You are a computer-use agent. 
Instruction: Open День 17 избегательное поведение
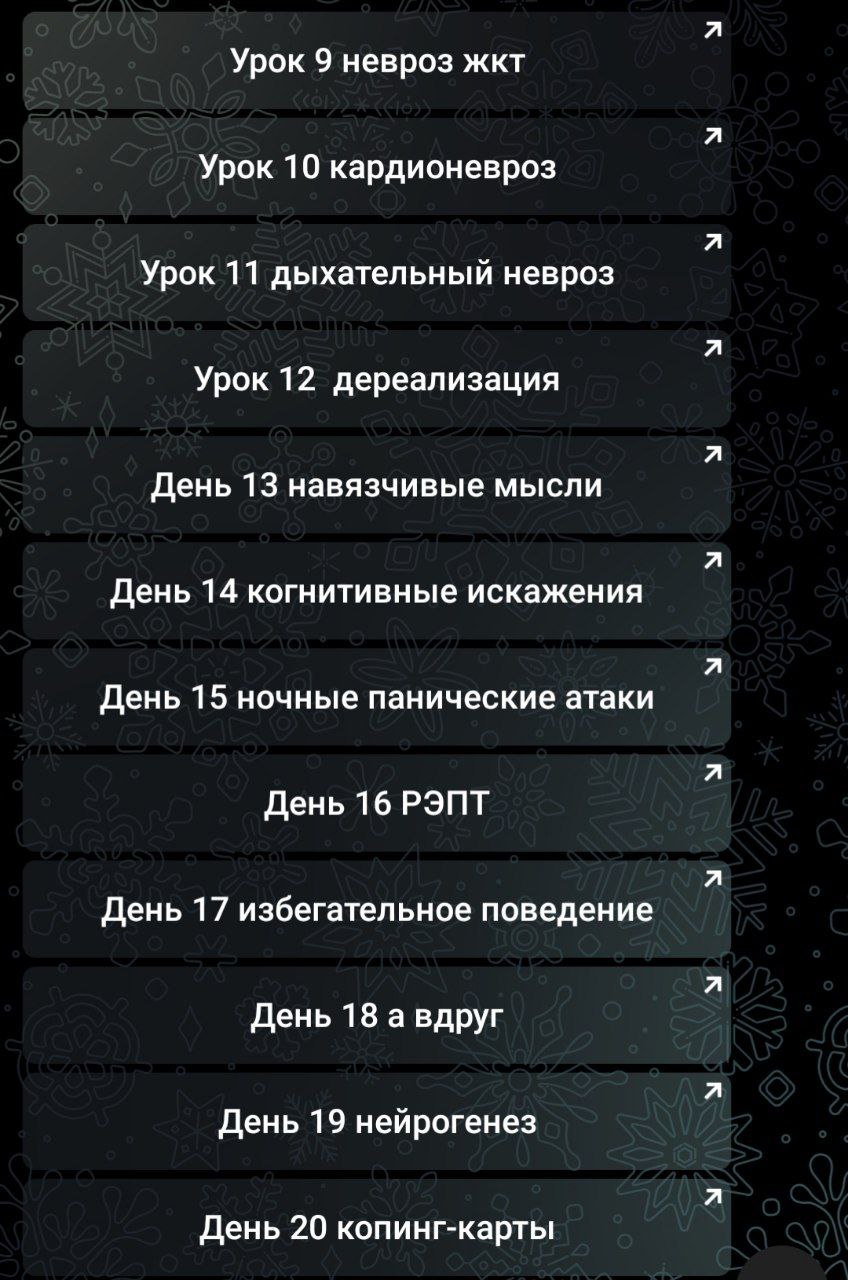click(376, 910)
